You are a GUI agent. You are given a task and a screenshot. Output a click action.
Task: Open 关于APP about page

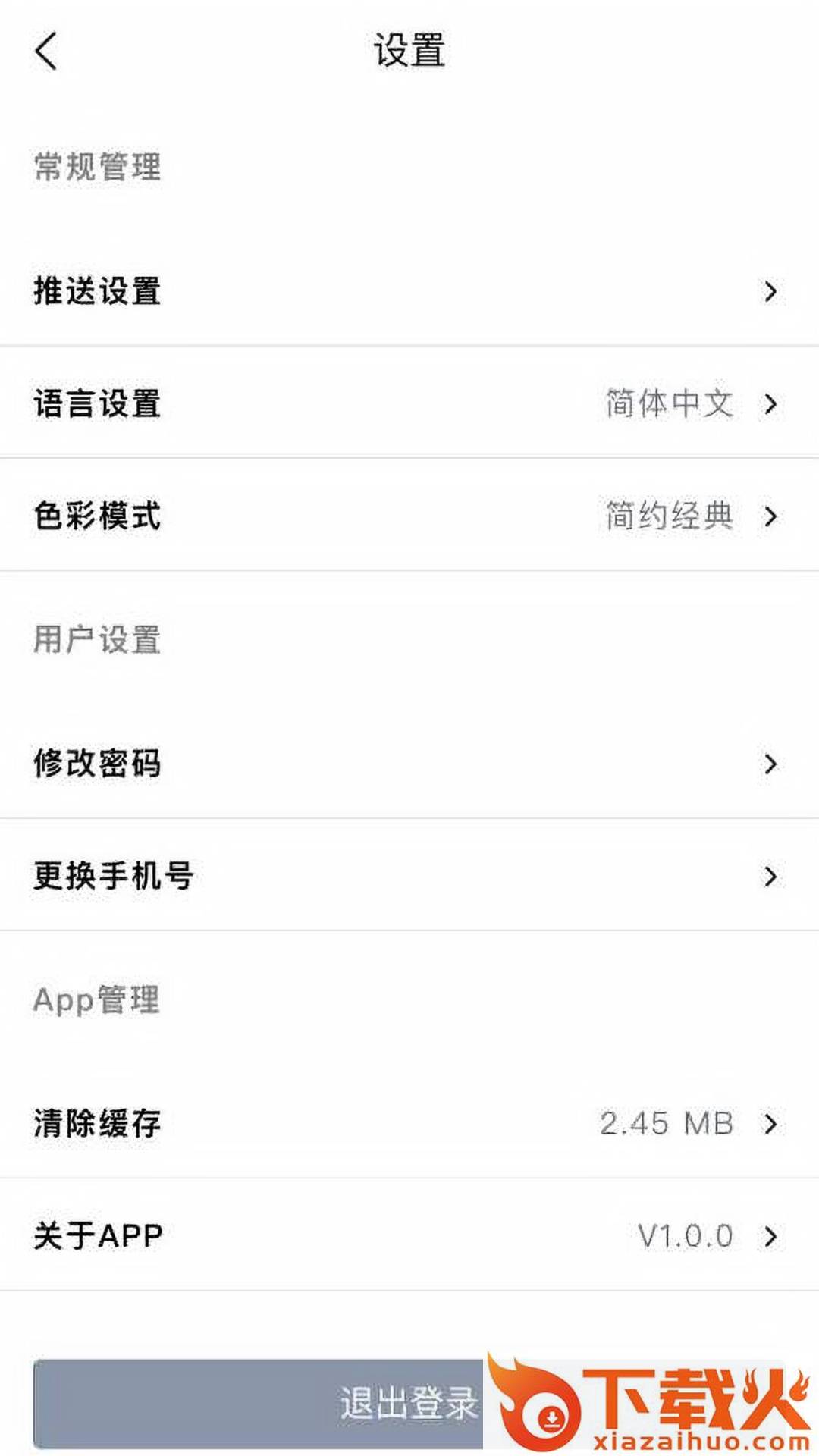pos(409,1235)
